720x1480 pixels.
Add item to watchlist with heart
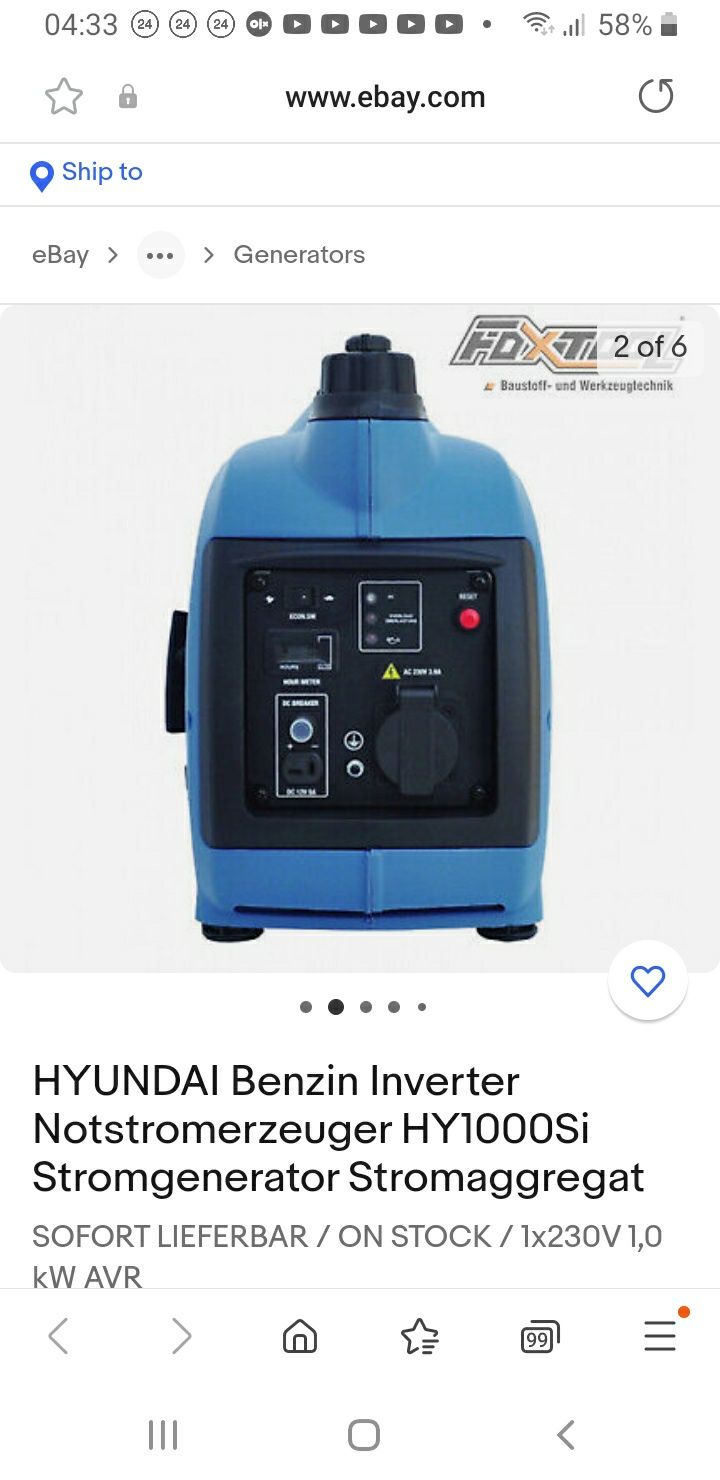(x=648, y=981)
